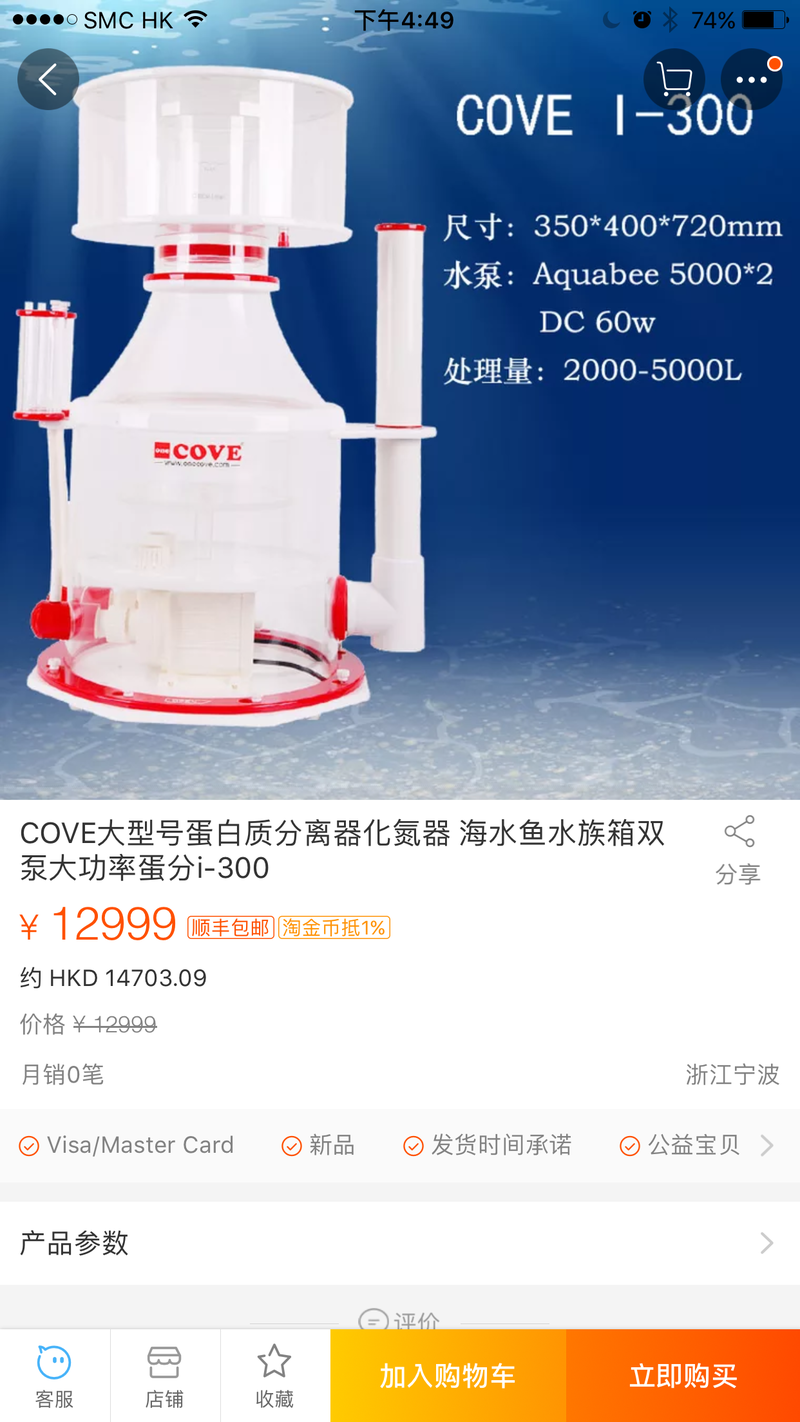Viewport: 800px width, 1422px height.
Task: Share this product via 分享
Action: tap(739, 851)
